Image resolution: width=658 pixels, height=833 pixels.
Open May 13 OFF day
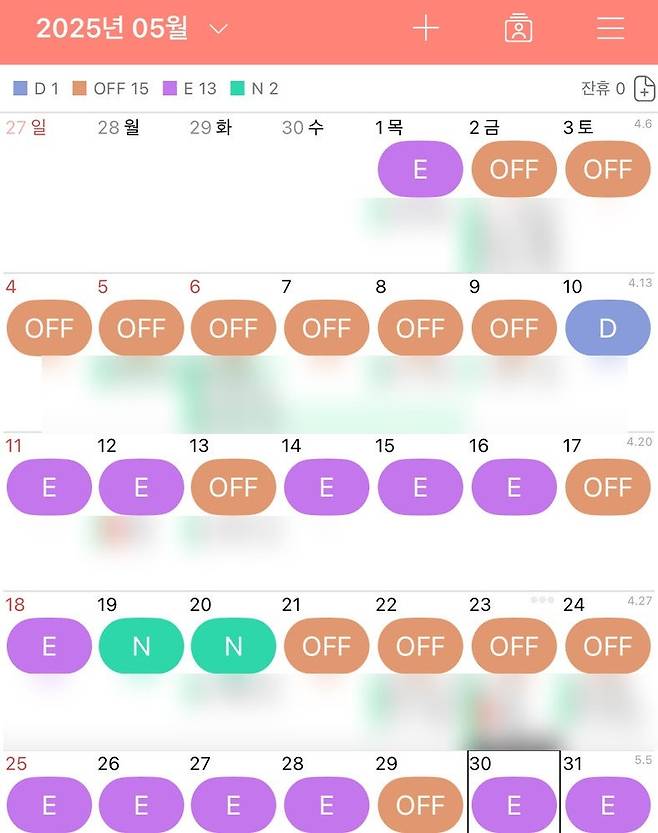tap(233, 487)
